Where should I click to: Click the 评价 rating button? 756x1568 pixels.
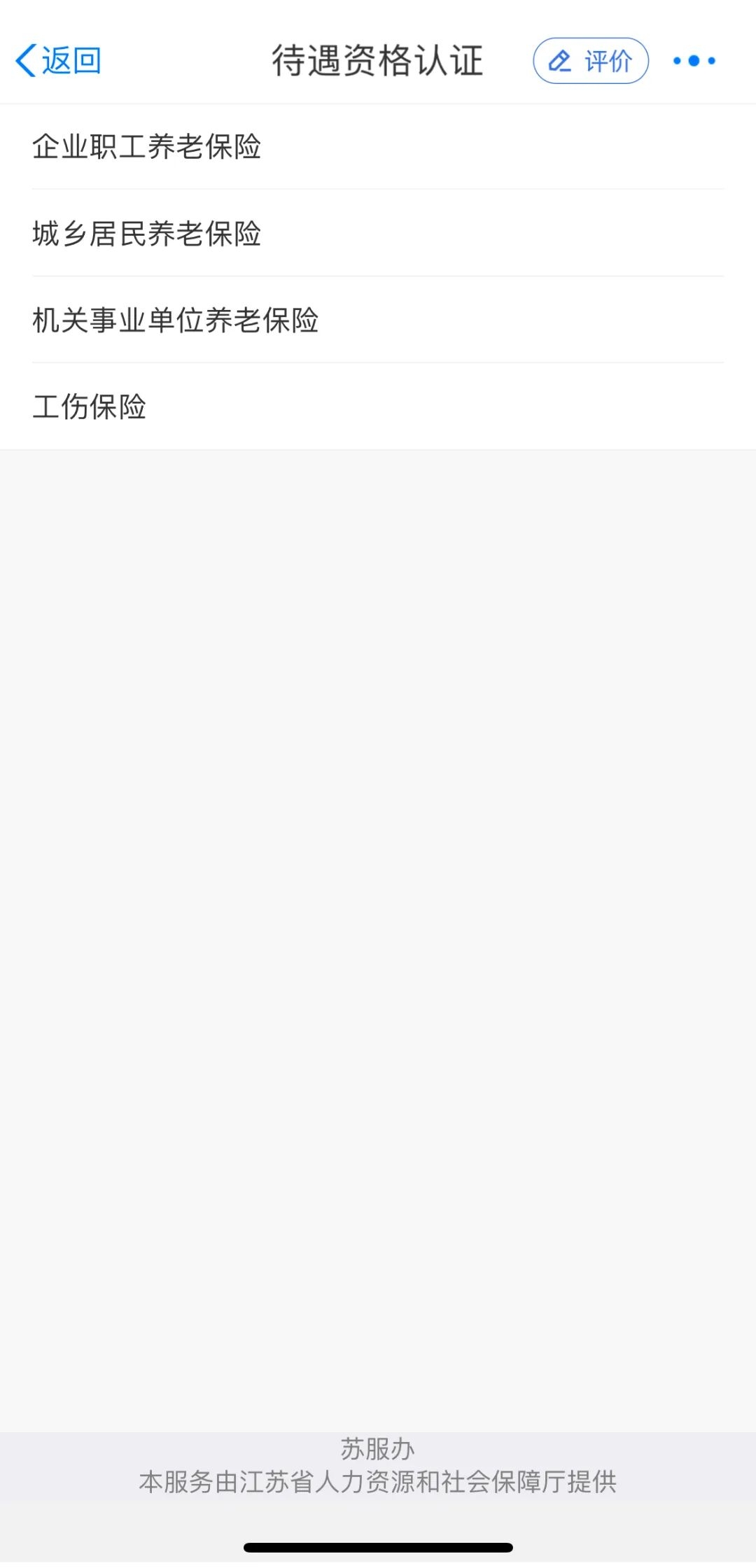[x=590, y=60]
